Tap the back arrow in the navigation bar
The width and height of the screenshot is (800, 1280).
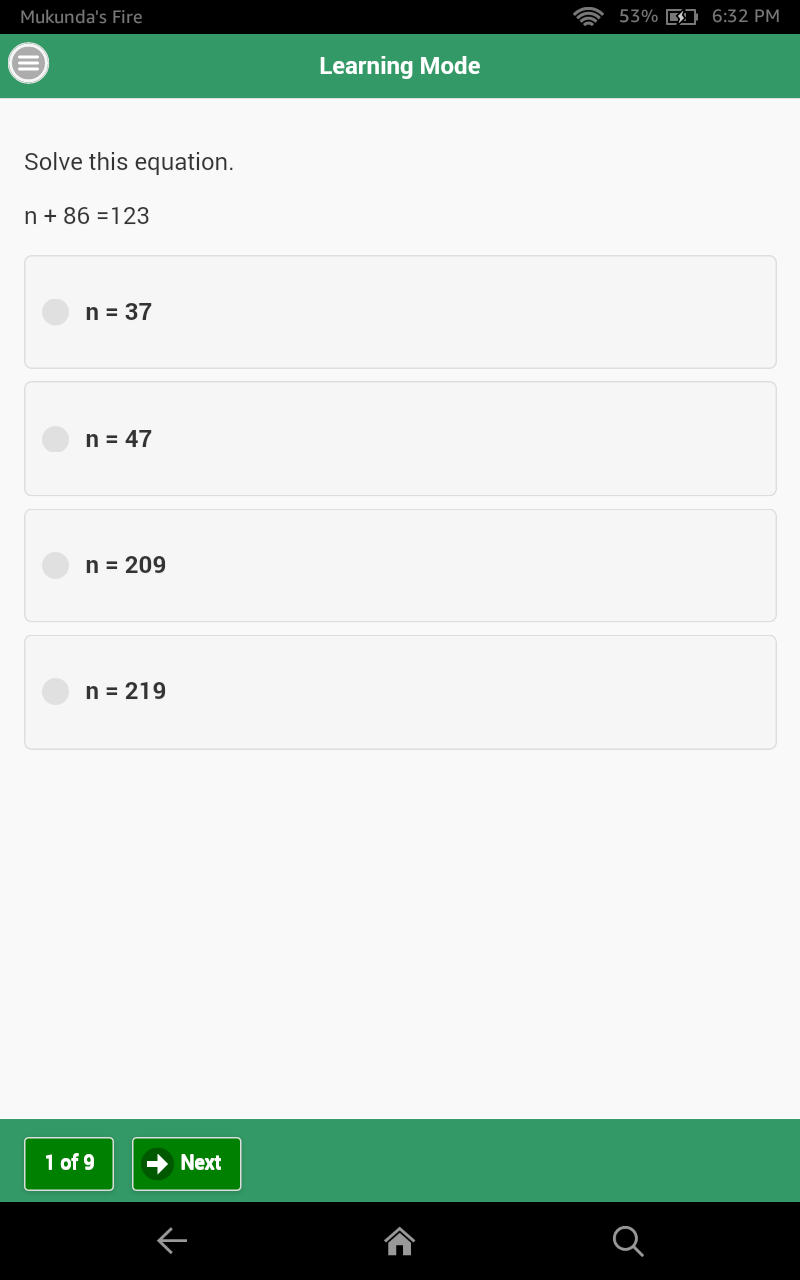pyautogui.click(x=171, y=1240)
